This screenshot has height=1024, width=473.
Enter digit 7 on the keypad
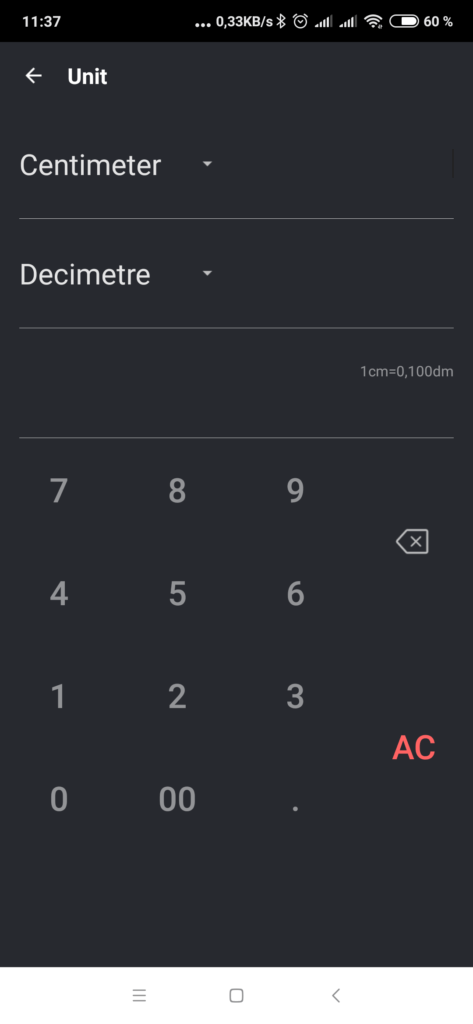59,491
